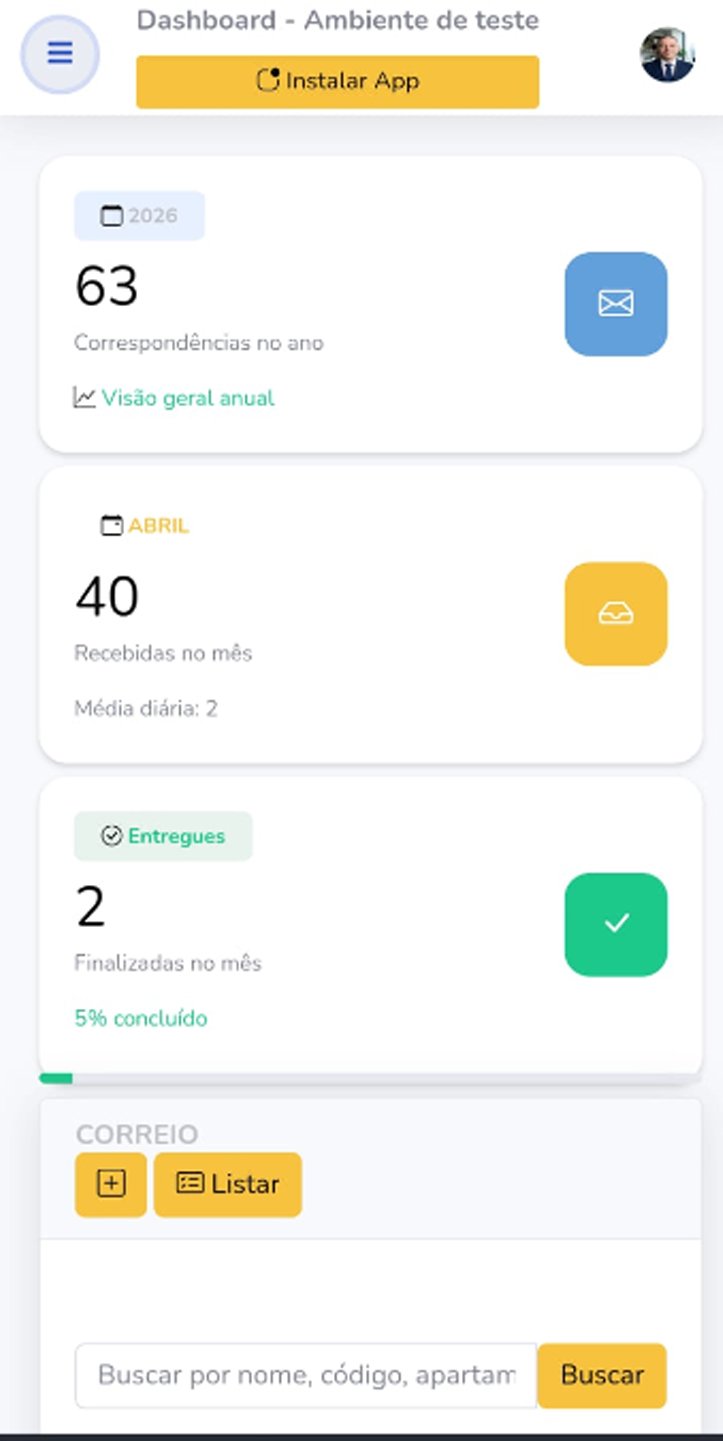This screenshot has width=723, height=1441.
Task: Tap the yellow inbox icon for Recebidas
Action: click(615, 614)
